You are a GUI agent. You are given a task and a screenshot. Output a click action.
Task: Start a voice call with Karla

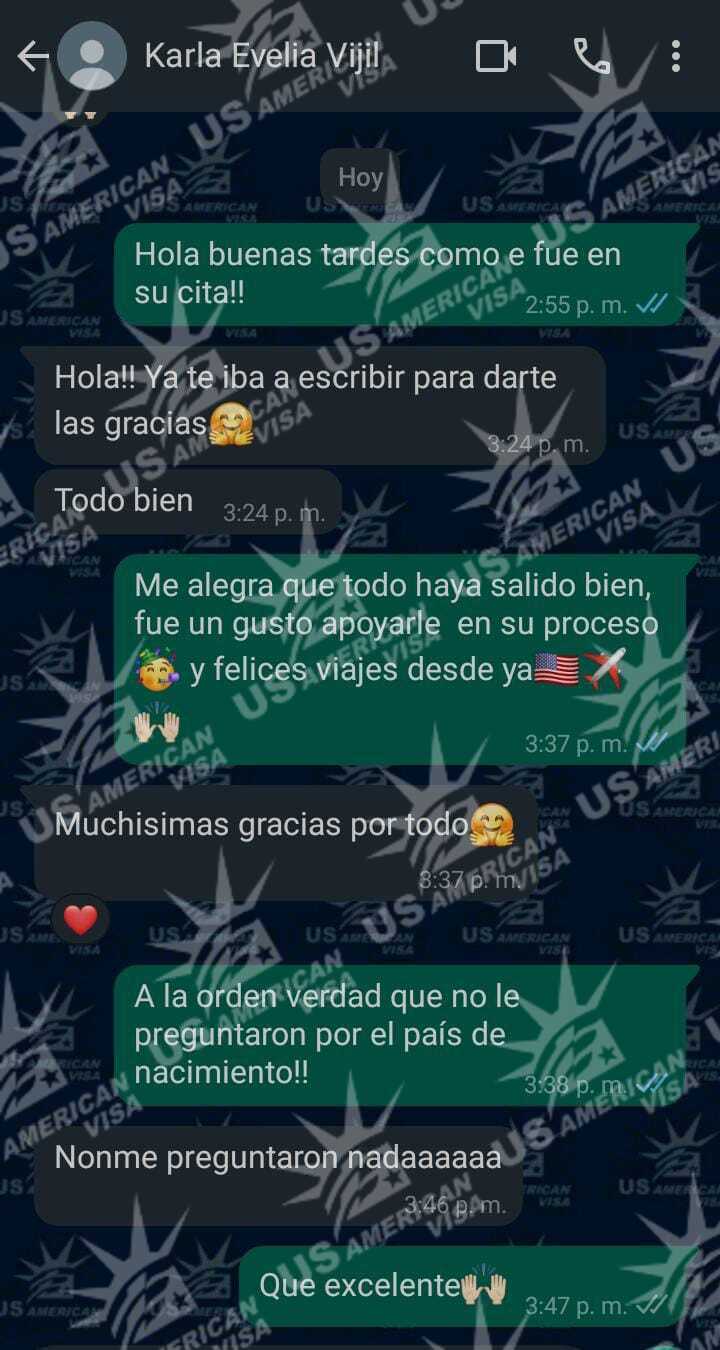click(x=591, y=57)
